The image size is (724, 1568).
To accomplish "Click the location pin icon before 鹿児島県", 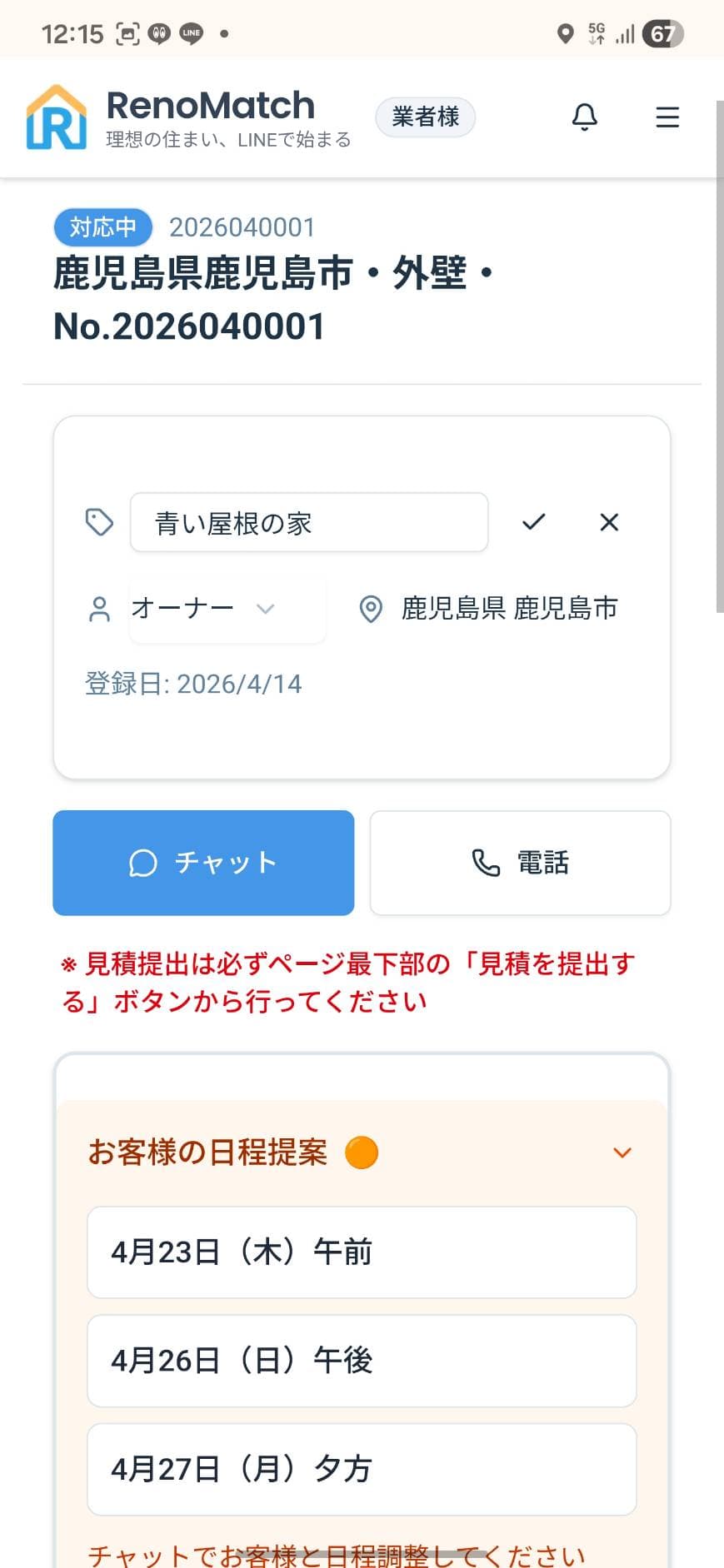I will click(370, 609).
